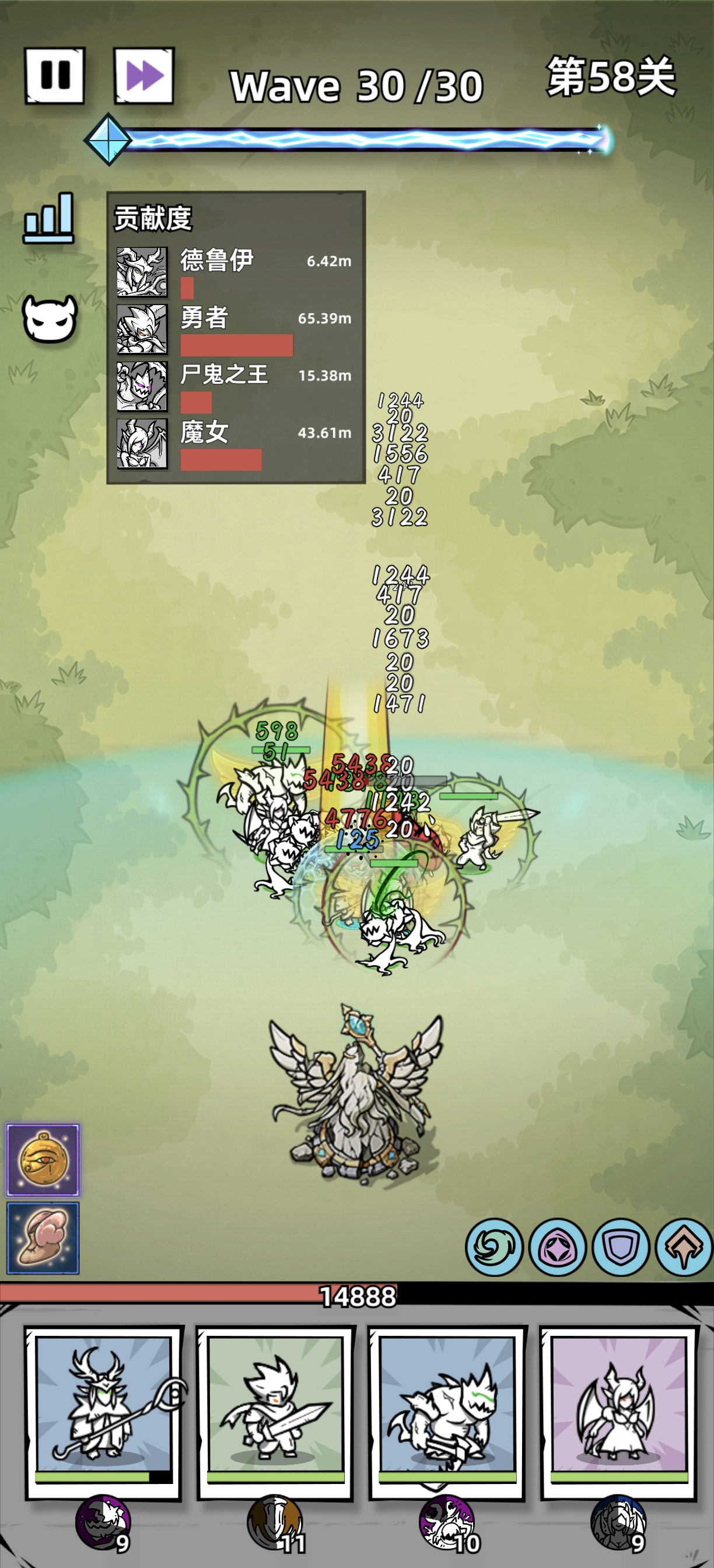Tap the golden eye amulet item
The image size is (714, 1568).
click(43, 1160)
